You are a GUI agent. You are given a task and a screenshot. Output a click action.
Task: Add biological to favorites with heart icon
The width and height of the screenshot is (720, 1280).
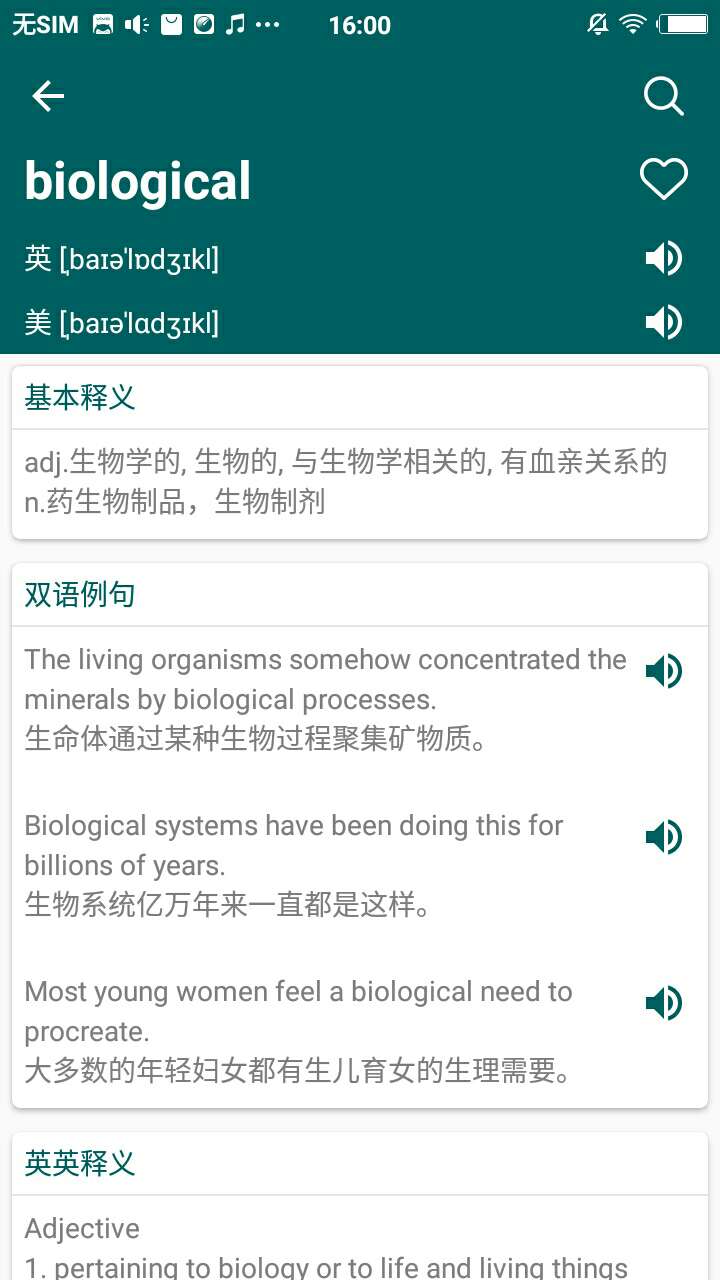[x=663, y=180]
